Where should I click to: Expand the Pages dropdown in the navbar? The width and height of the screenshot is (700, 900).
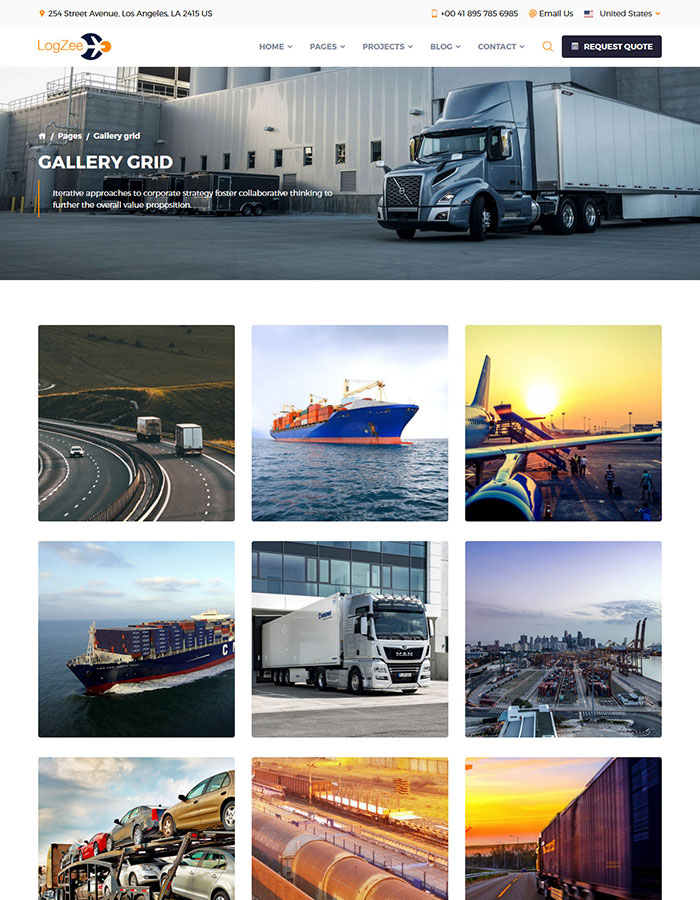327,47
